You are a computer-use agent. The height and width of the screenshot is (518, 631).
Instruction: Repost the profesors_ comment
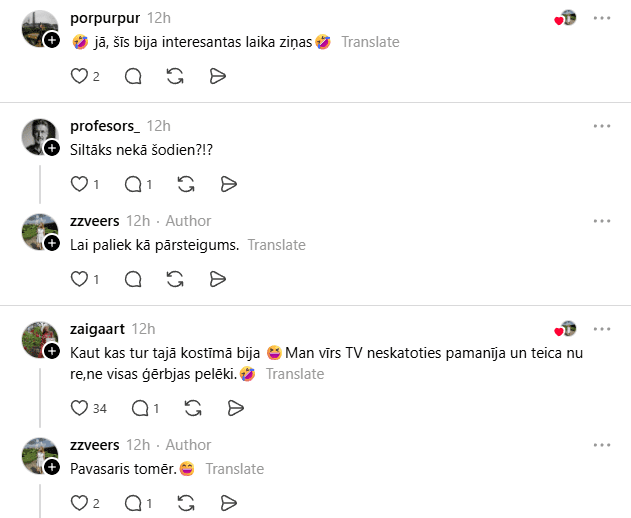185,184
